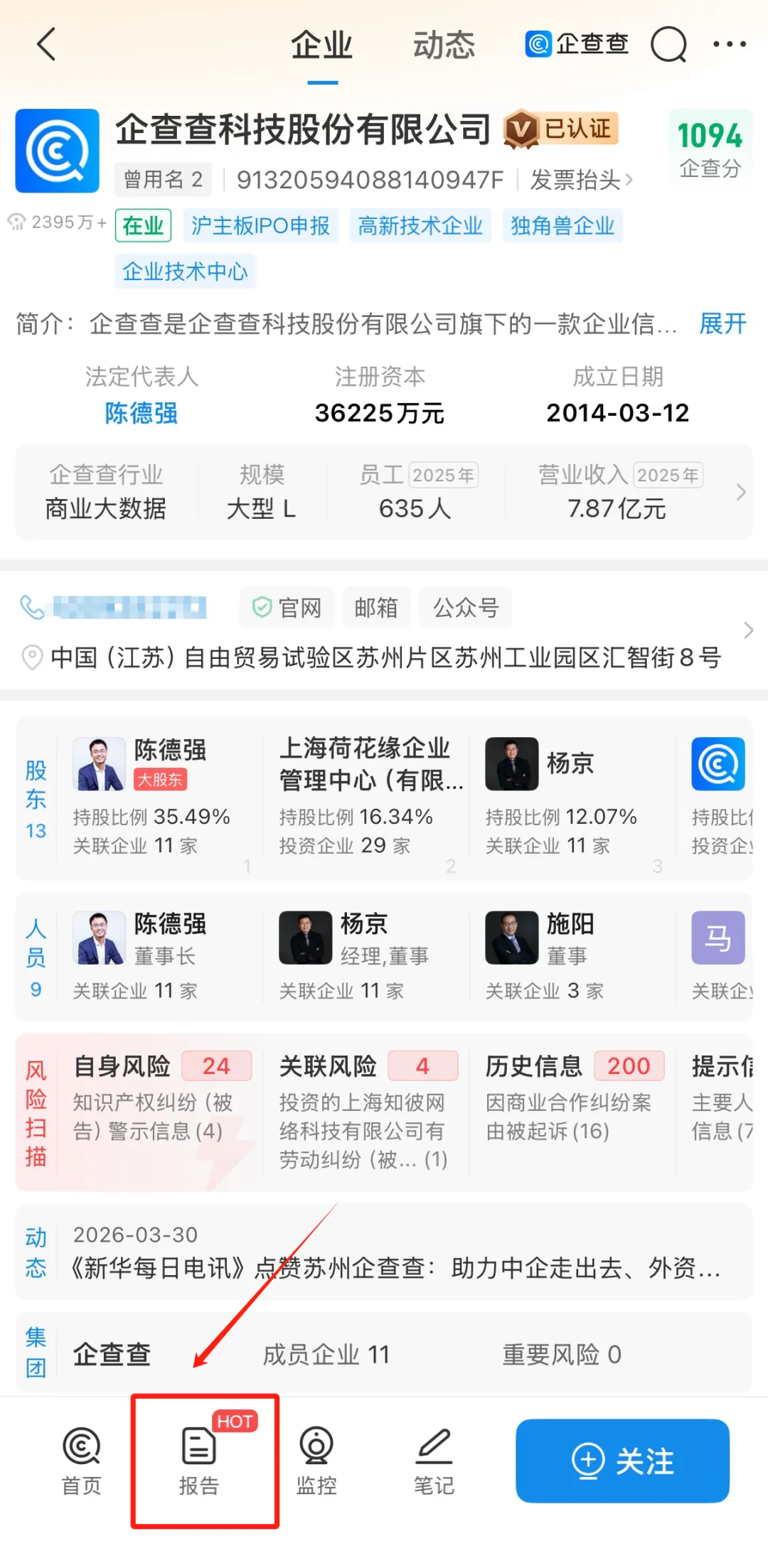The width and height of the screenshot is (768, 1568).
Task: Open legal representative 陈德强 link
Action: coord(141,413)
